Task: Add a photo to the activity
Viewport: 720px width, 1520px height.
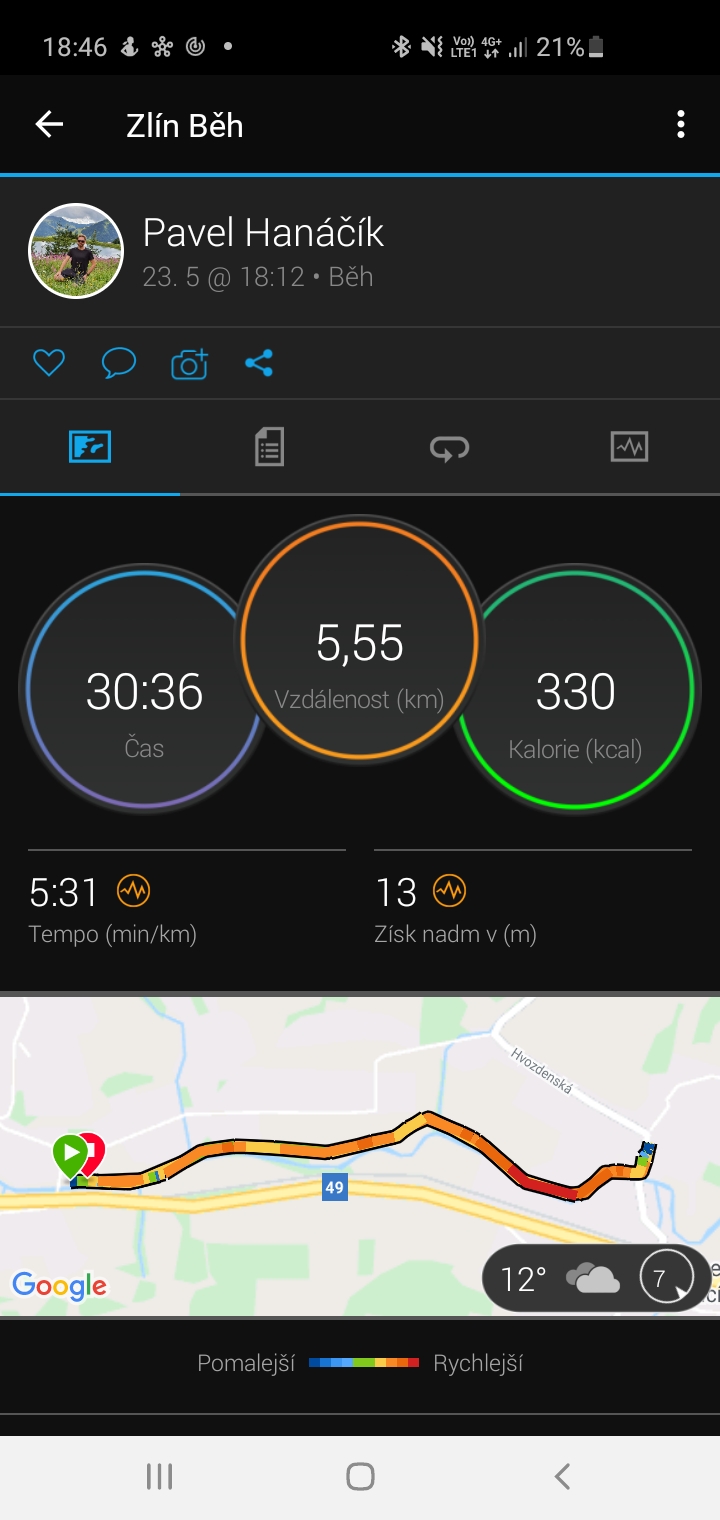Action: pyautogui.click(x=189, y=364)
